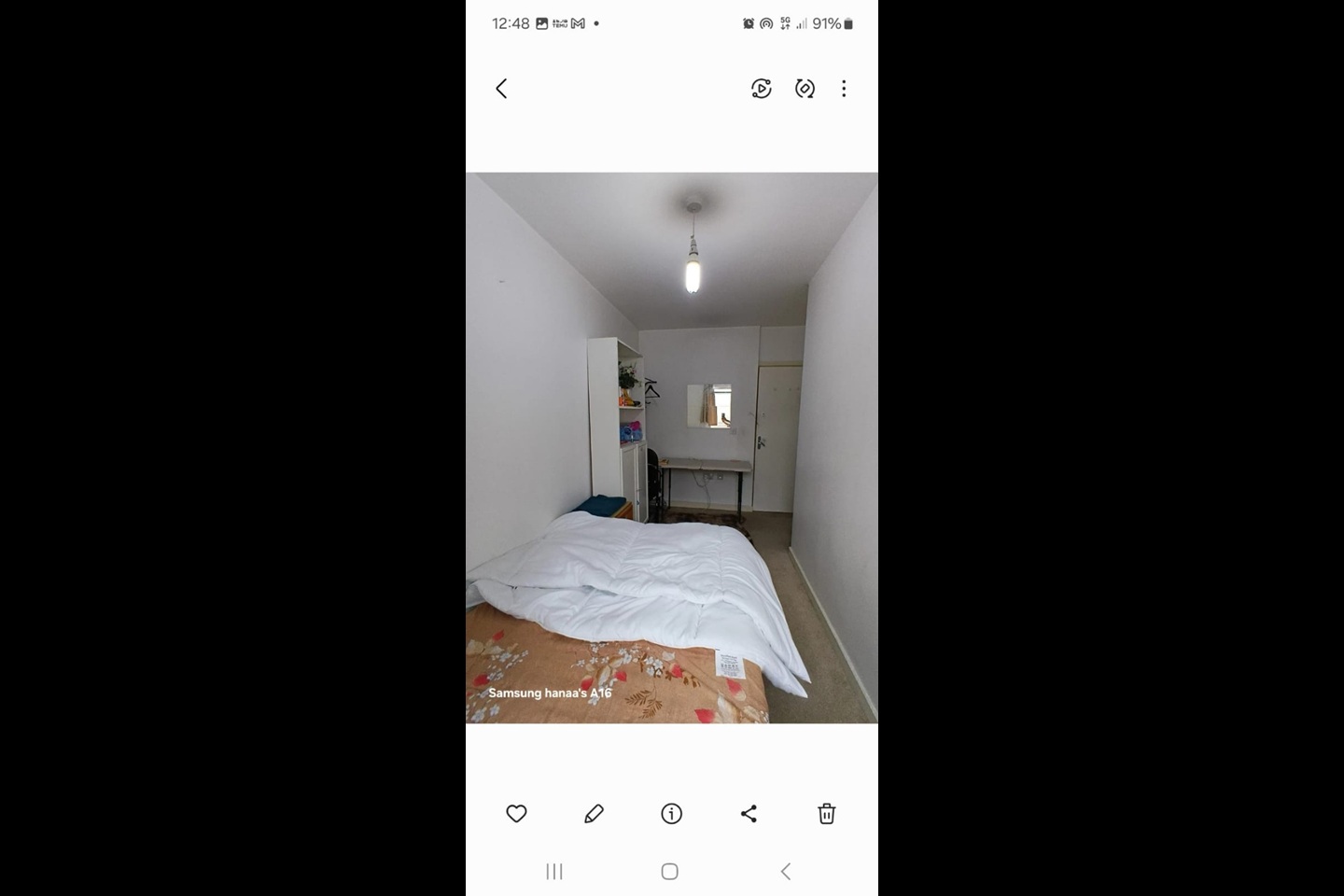The image size is (1344, 896).
Task: Open the three-dot overflow menu
Action: pyautogui.click(x=844, y=89)
